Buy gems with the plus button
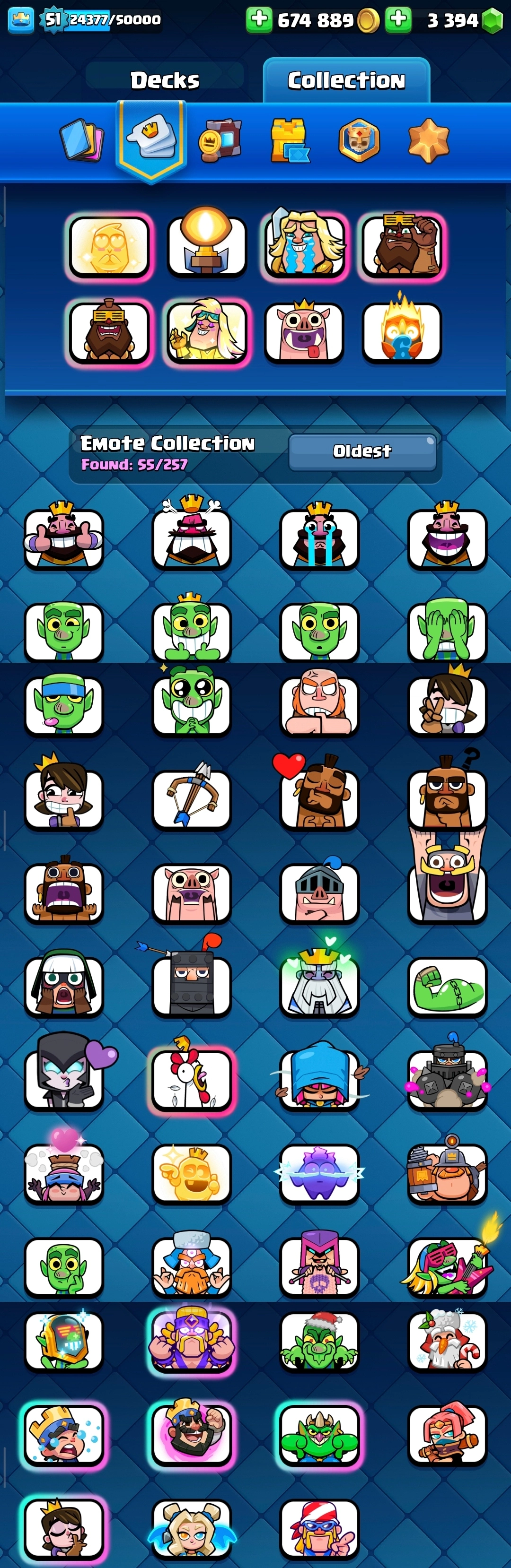This screenshot has height=1568, width=511. pos(398,19)
